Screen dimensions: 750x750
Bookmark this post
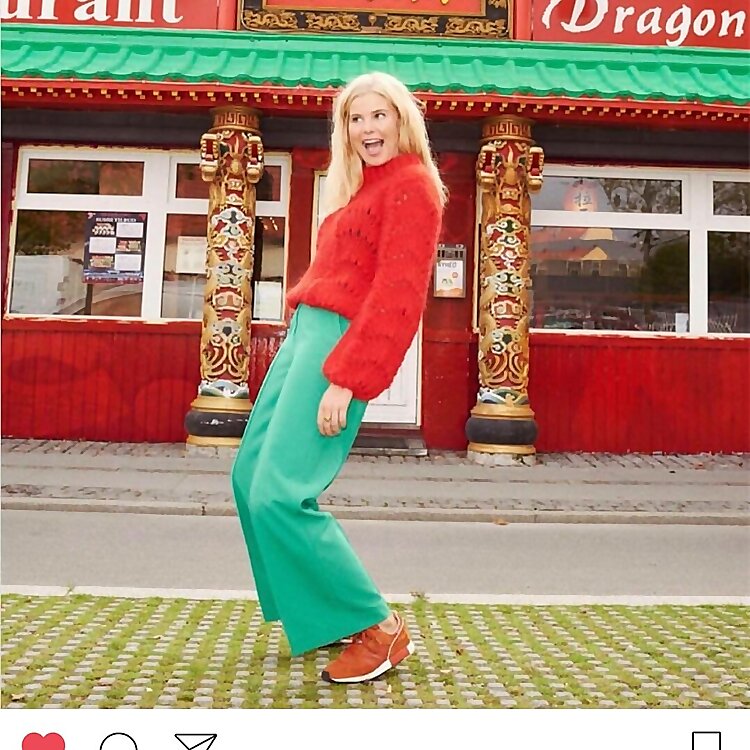(706, 742)
